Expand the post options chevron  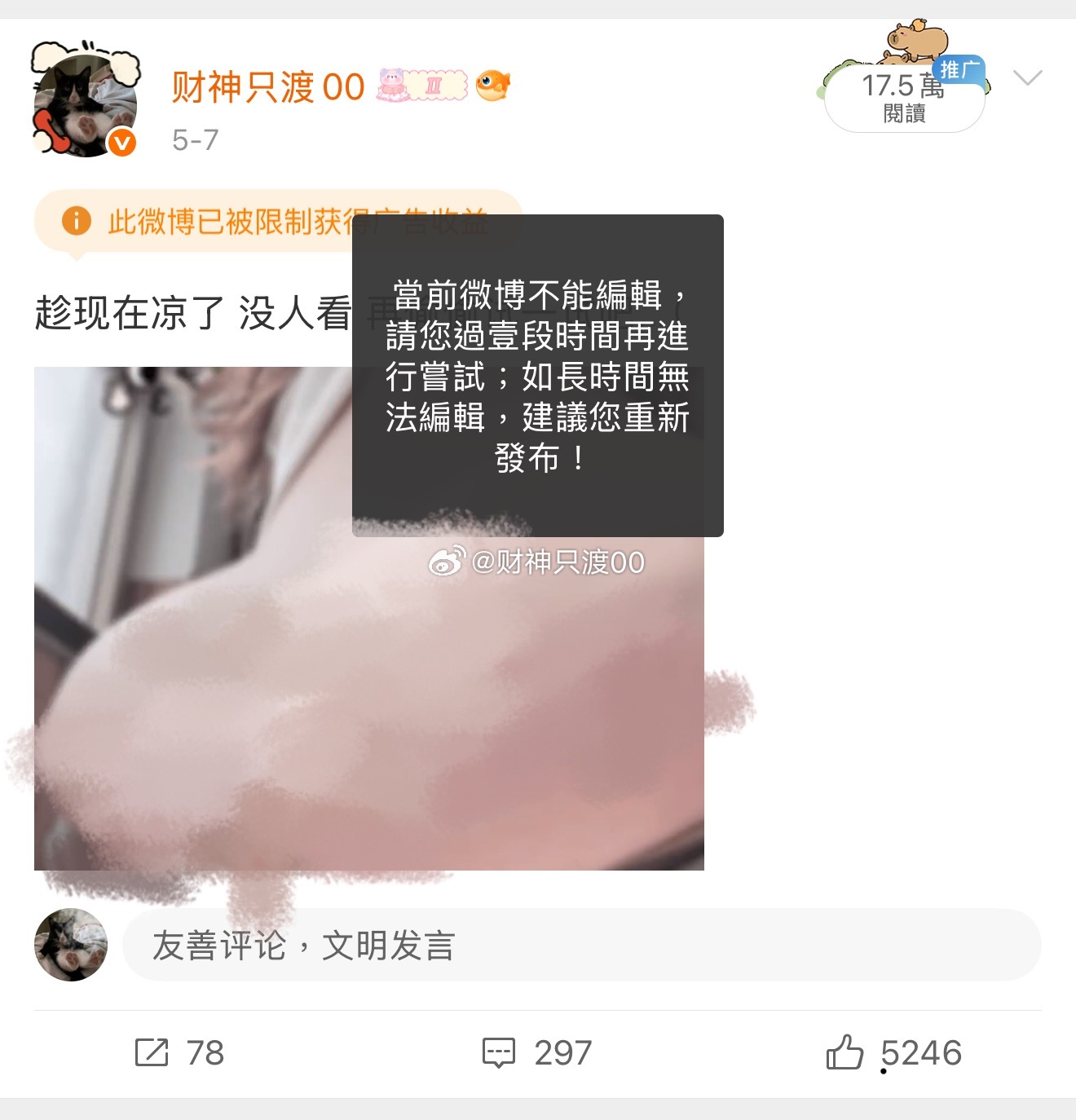1027,78
